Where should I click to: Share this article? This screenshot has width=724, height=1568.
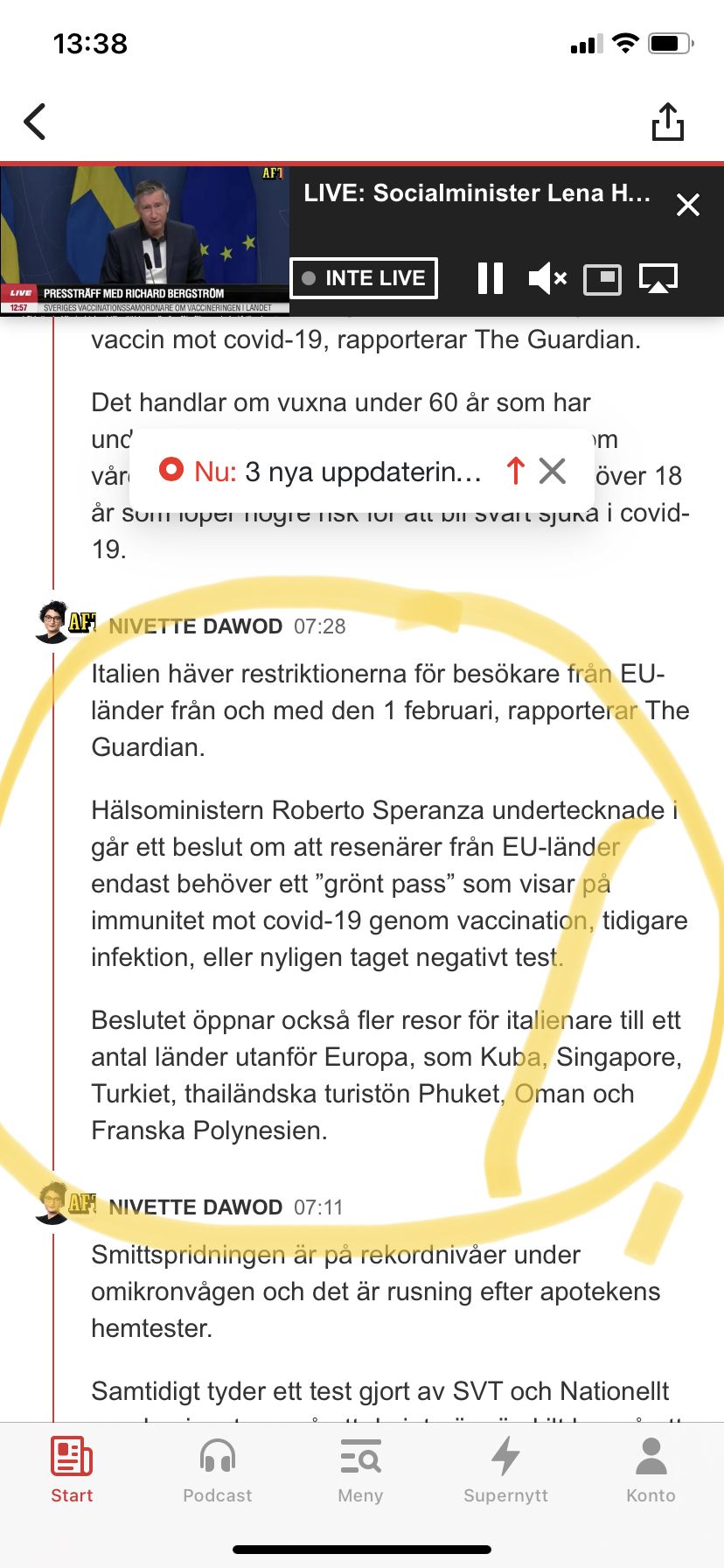(x=668, y=122)
